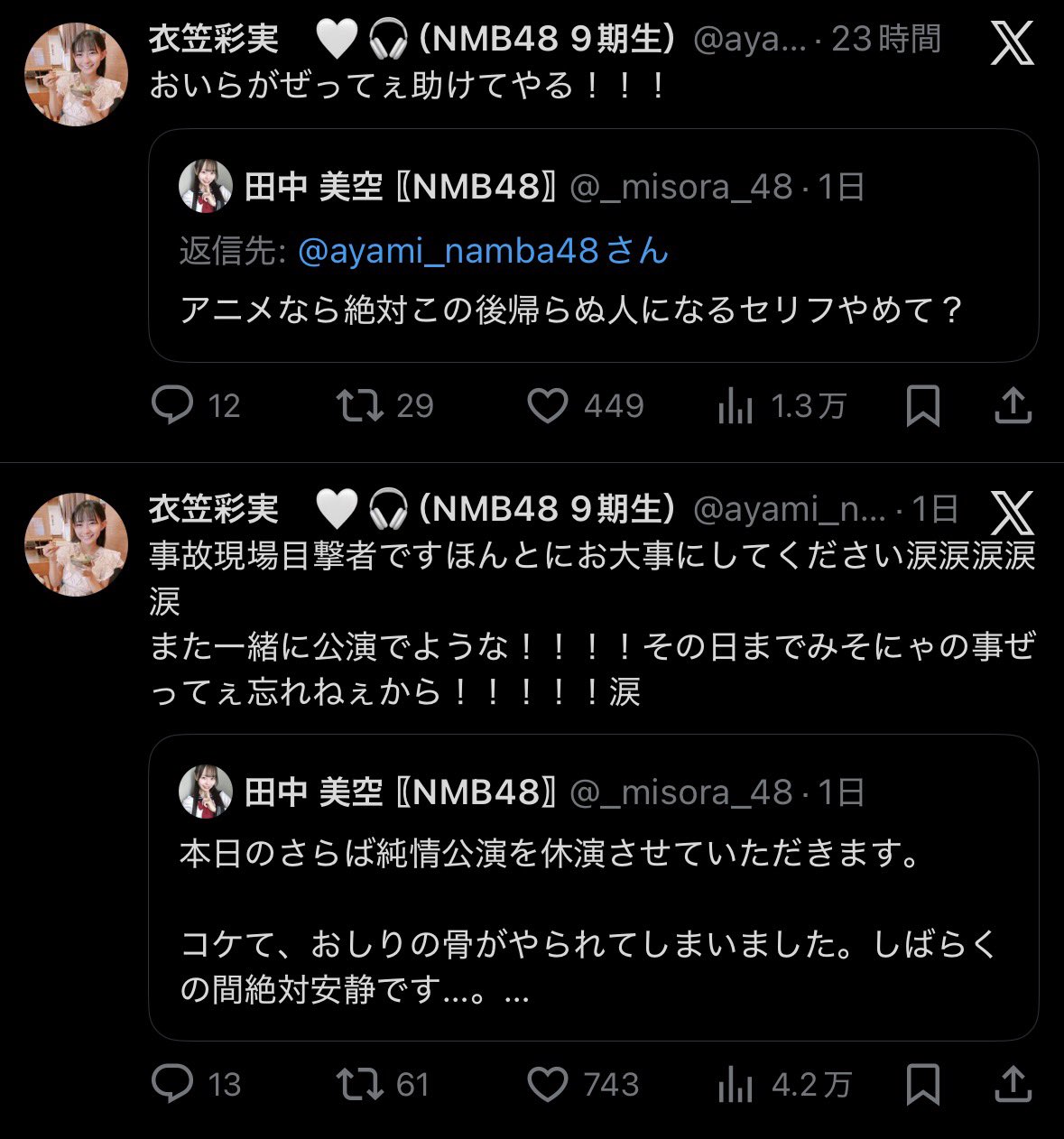Share the おいらがぜってぇ助けてやる tweet
The width and height of the screenshot is (1064, 1139).
[x=1013, y=405]
